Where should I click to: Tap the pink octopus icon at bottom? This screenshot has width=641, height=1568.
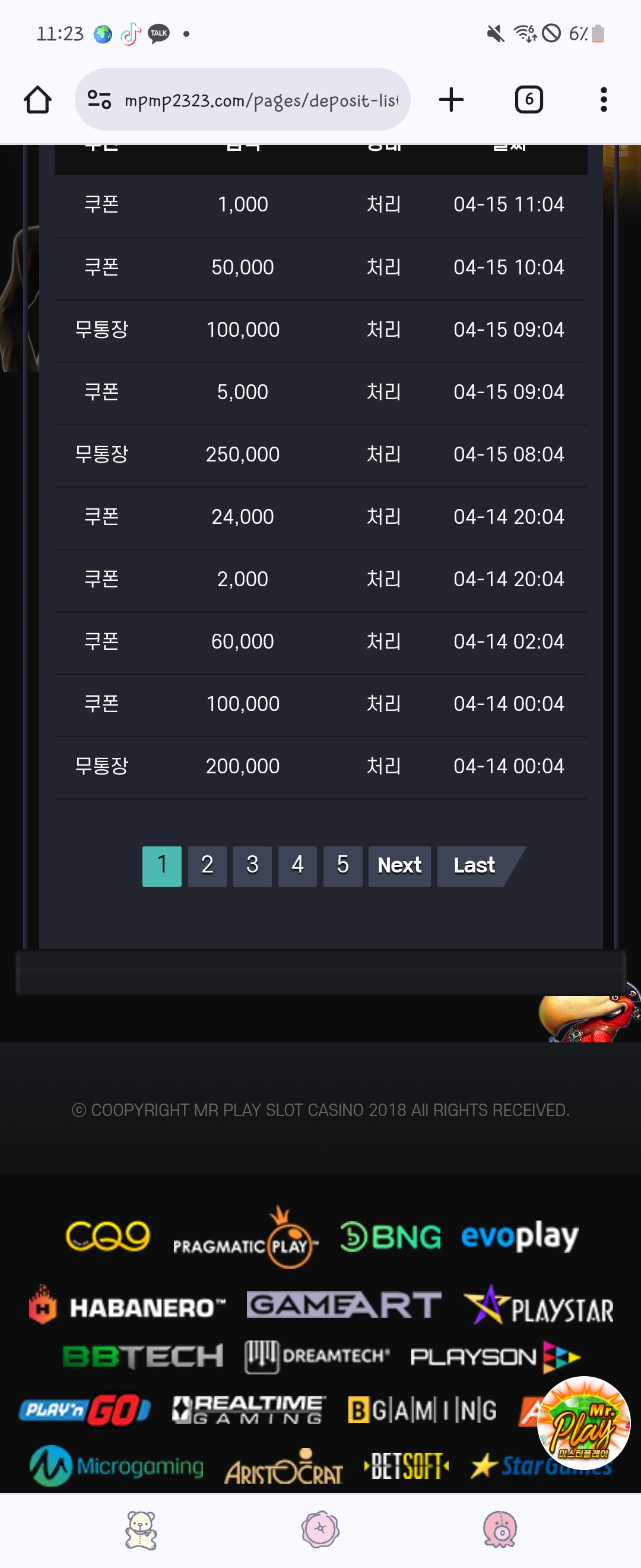pos(500,1529)
